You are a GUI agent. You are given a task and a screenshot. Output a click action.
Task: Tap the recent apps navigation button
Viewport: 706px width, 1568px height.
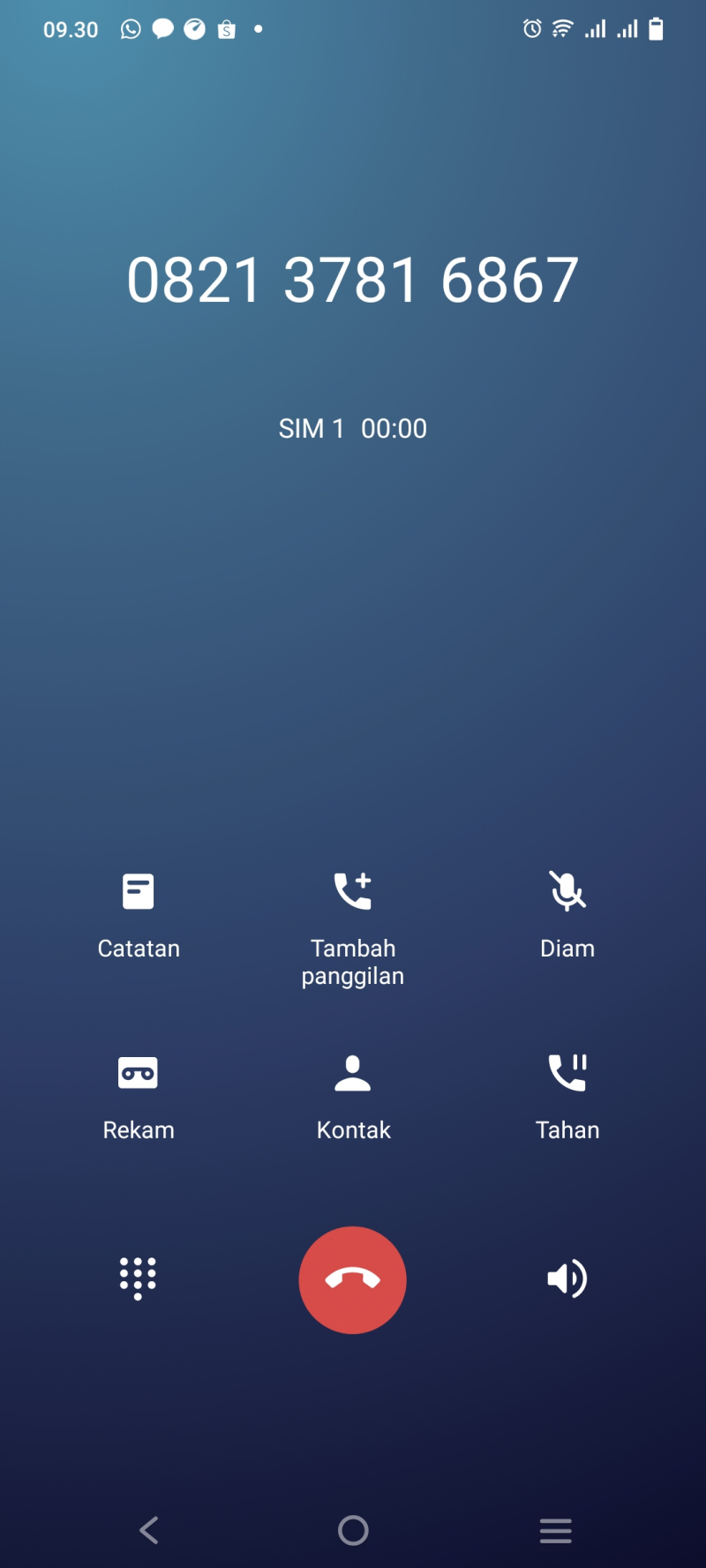[555, 1530]
